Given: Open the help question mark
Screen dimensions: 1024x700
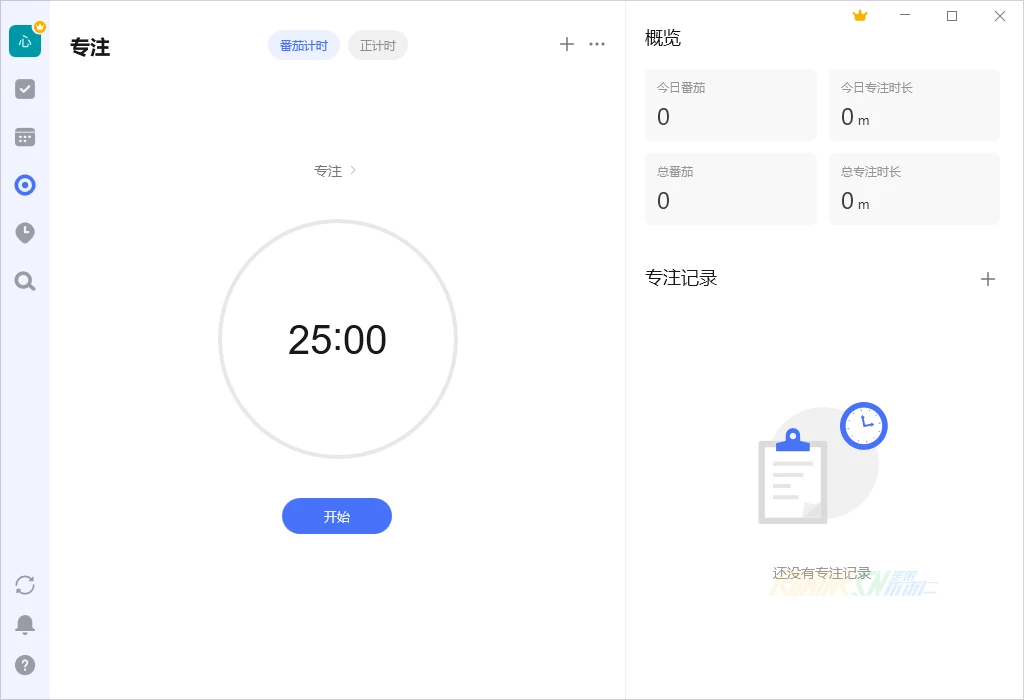Looking at the screenshot, I should (25, 665).
